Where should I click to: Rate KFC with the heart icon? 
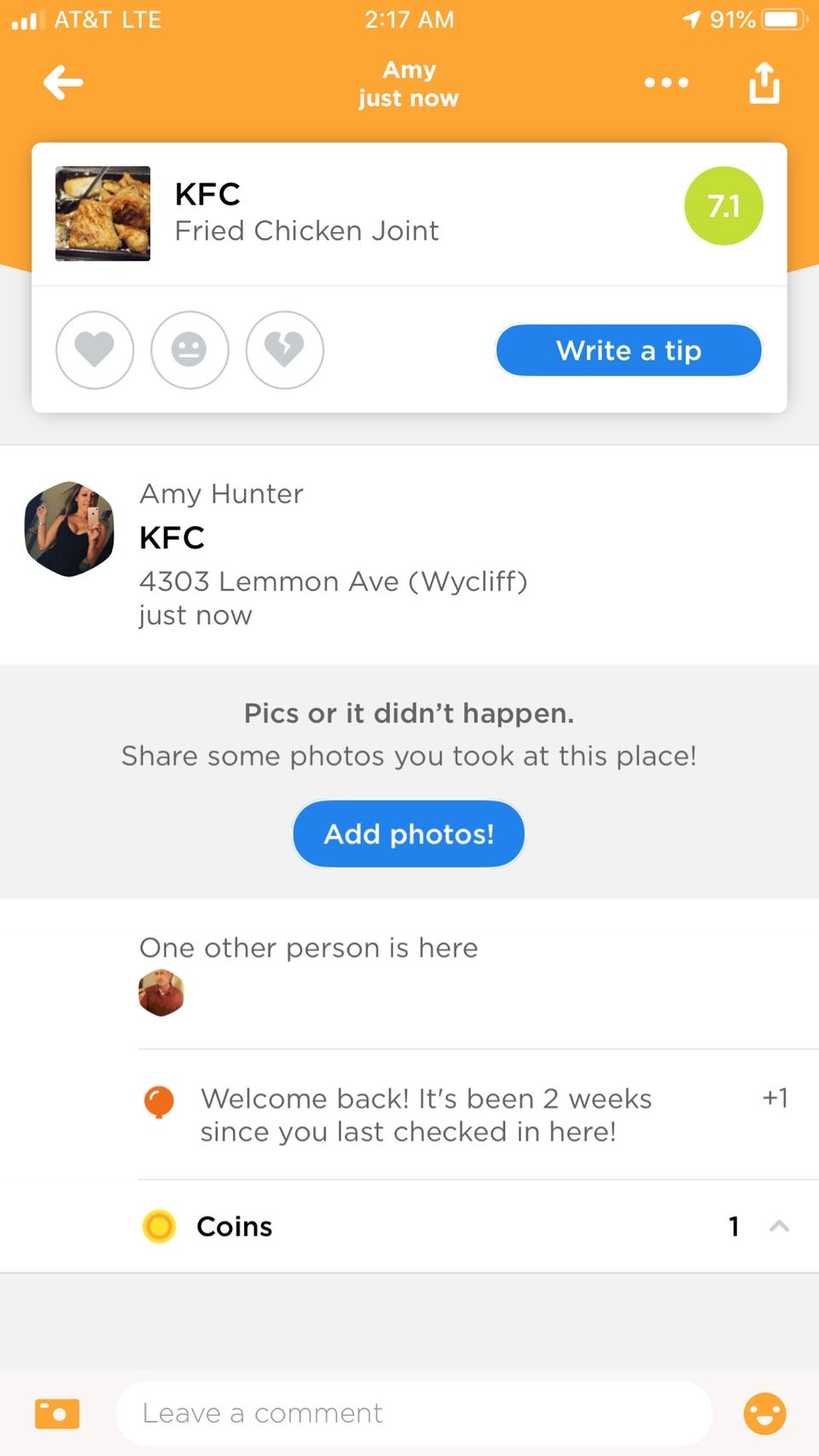pyautogui.click(x=95, y=350)
